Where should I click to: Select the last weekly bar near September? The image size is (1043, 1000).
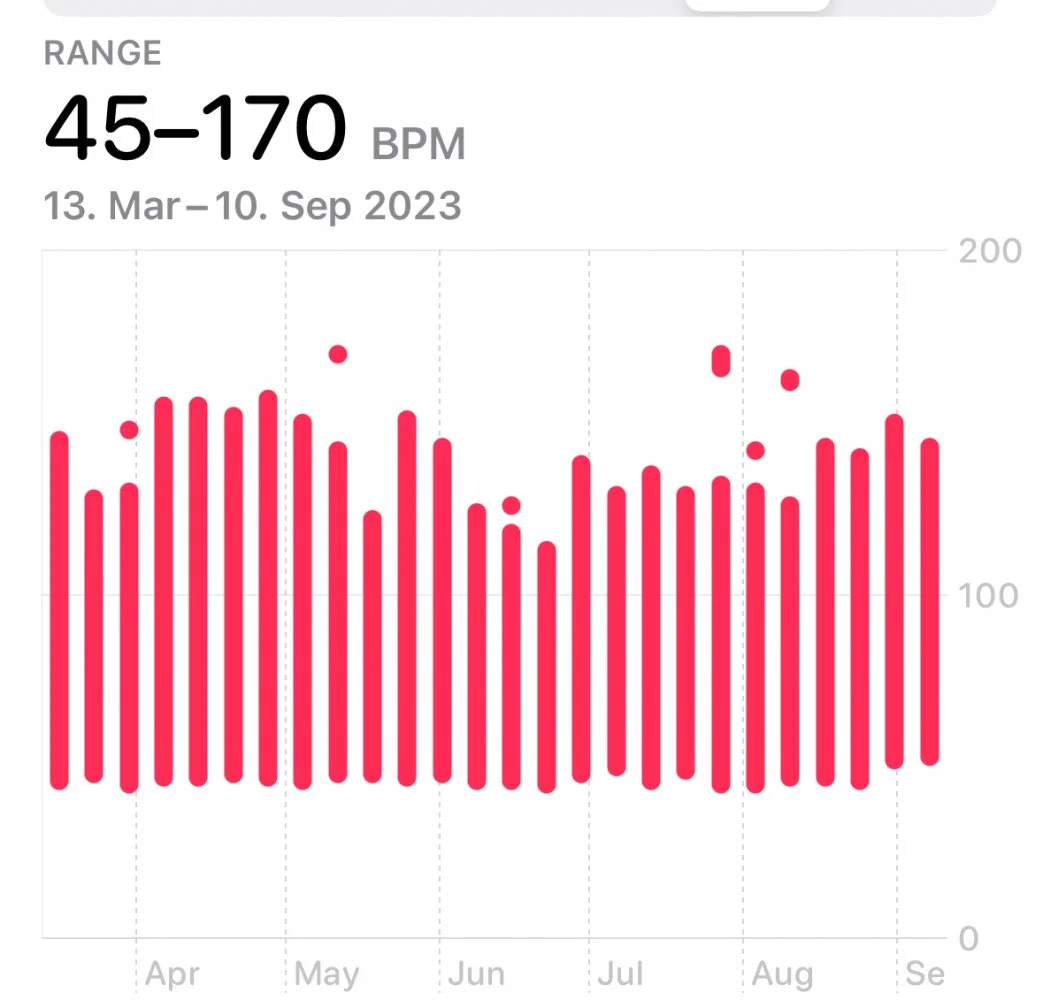point(930,602)
